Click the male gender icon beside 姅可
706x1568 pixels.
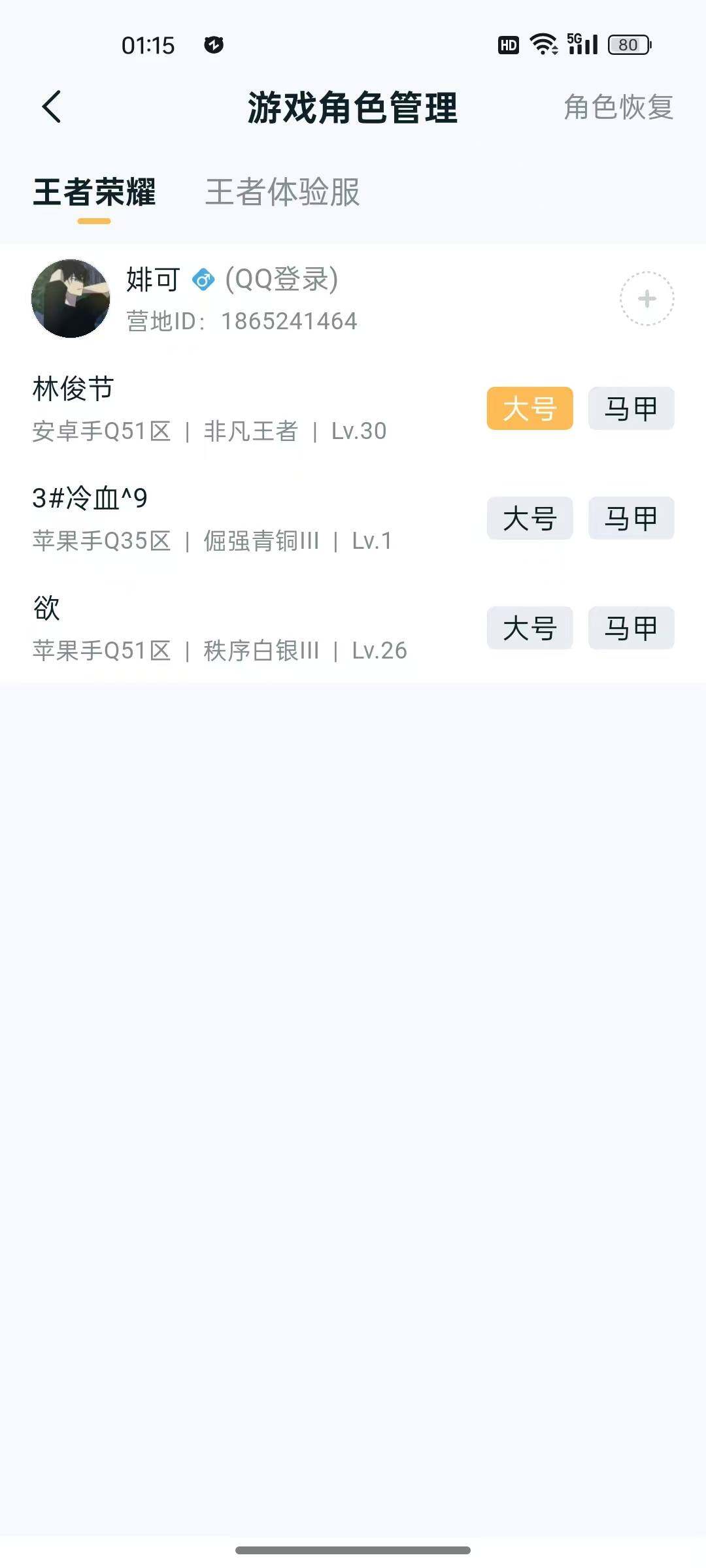click(203, 280)
